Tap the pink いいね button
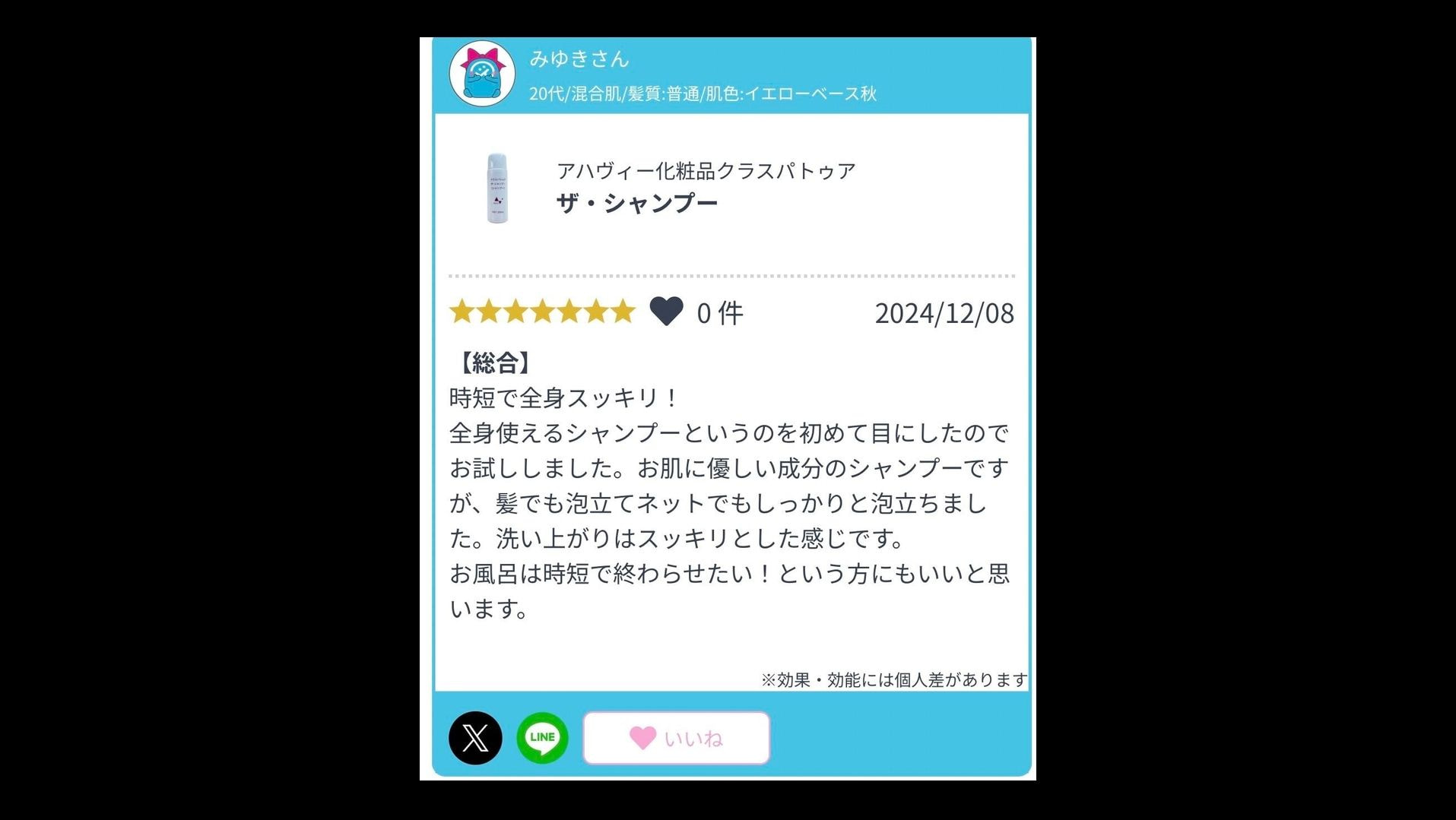Screen dimensions: 1456x820 click(676, 738)
